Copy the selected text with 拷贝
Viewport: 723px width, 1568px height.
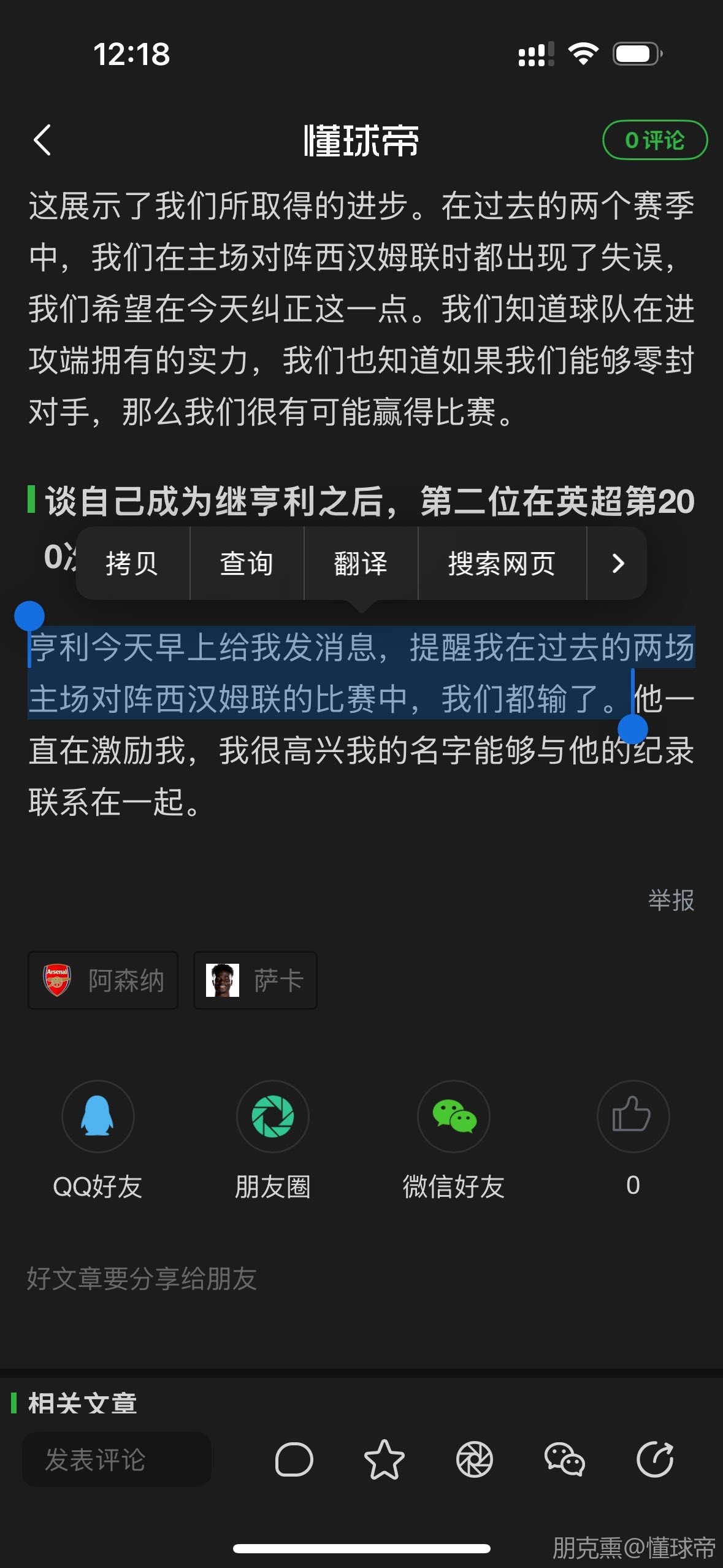pyautogui.click(x=132, y=563)
